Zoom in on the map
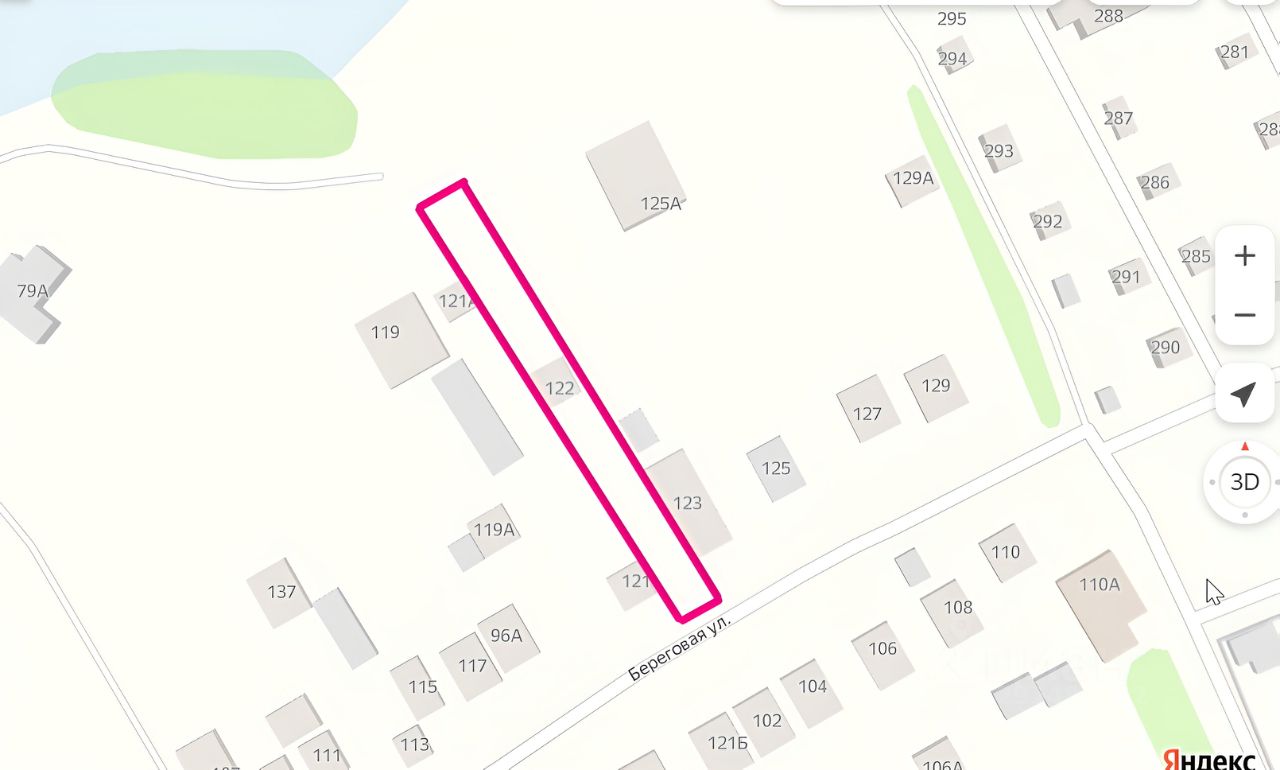 1244,256
